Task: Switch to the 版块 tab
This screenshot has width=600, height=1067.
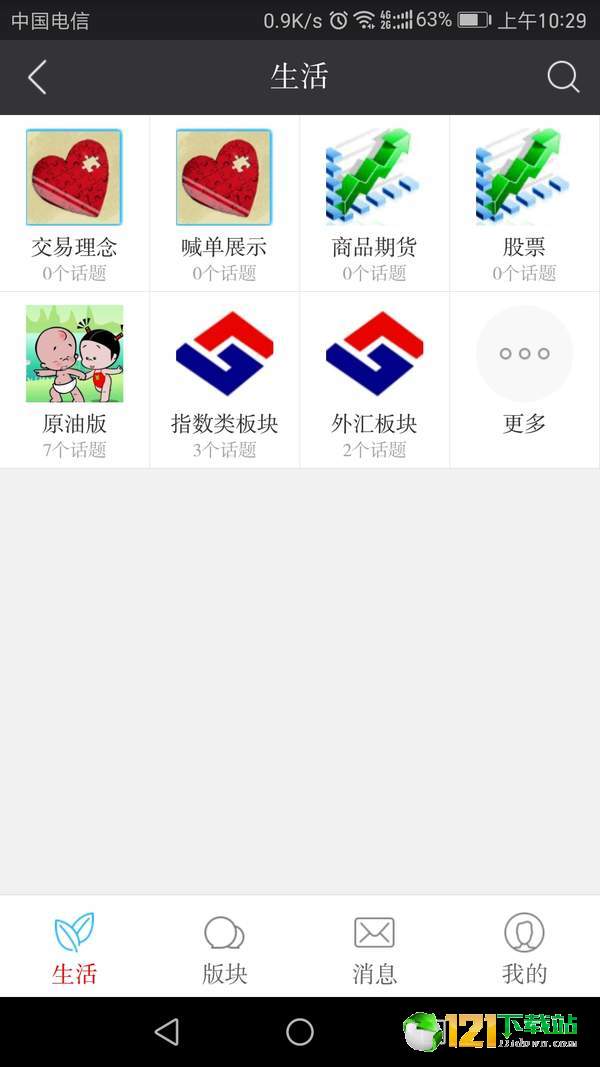Action: click(224, 947)
